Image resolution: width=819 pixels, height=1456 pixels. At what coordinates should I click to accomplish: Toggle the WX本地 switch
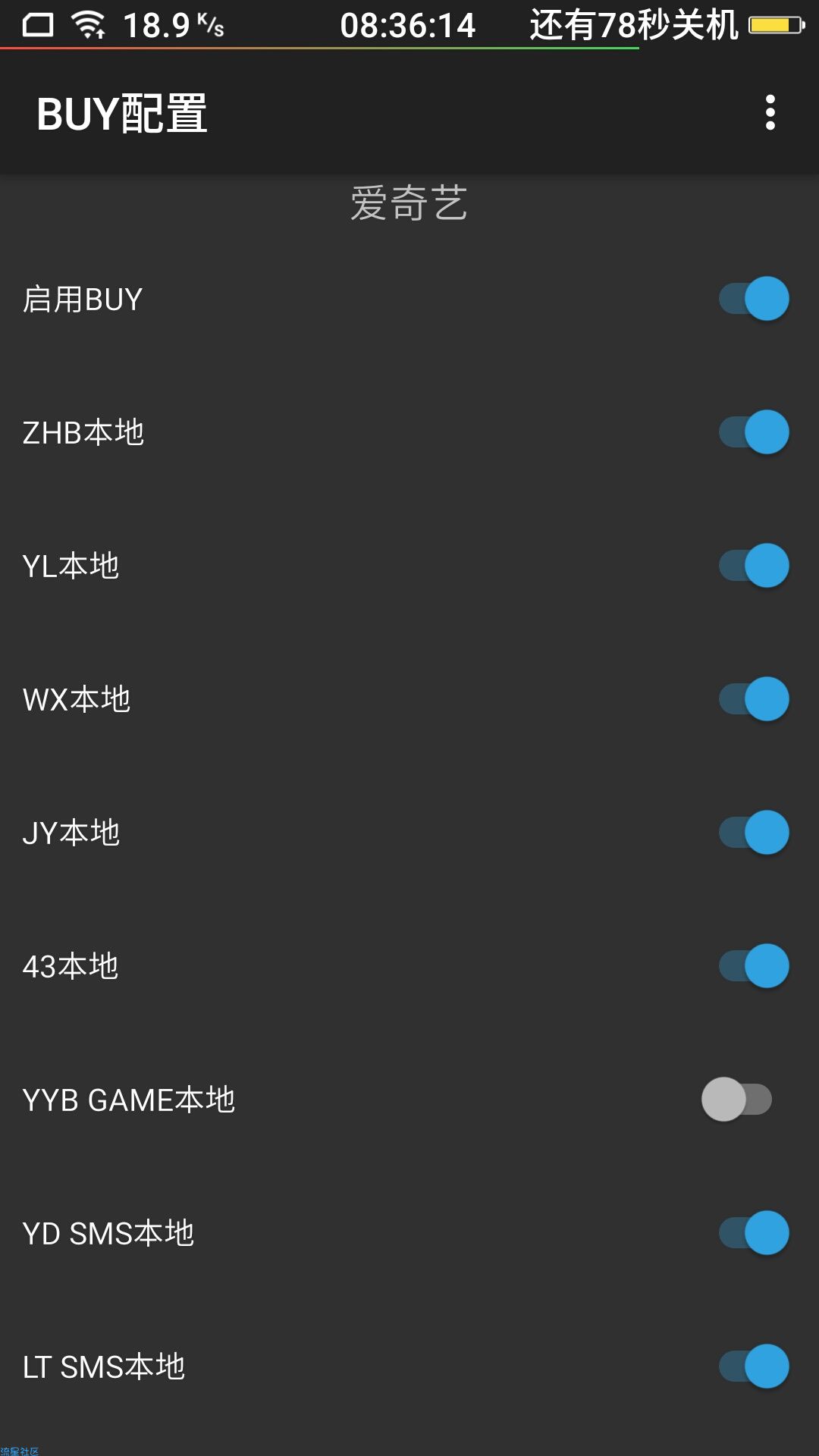(754, 699)
